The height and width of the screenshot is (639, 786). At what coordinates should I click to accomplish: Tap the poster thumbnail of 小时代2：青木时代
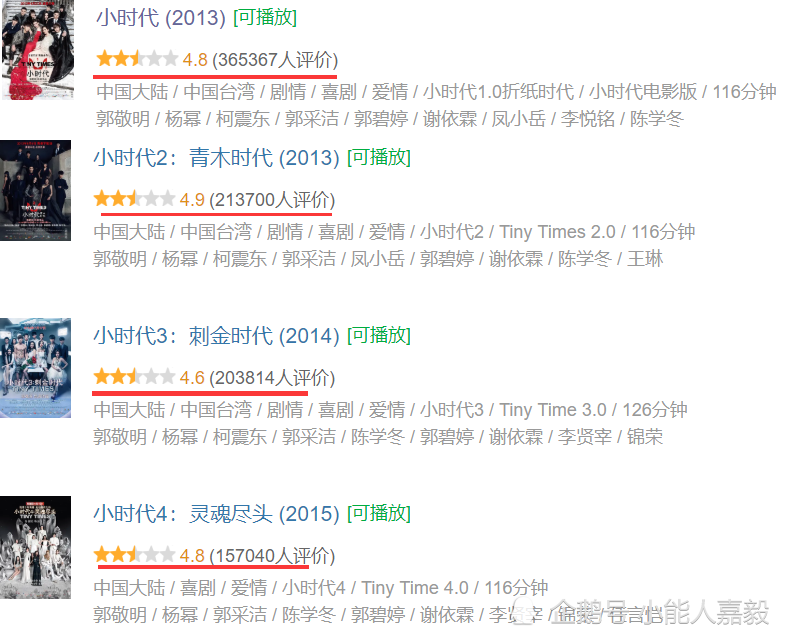[35, 190]
